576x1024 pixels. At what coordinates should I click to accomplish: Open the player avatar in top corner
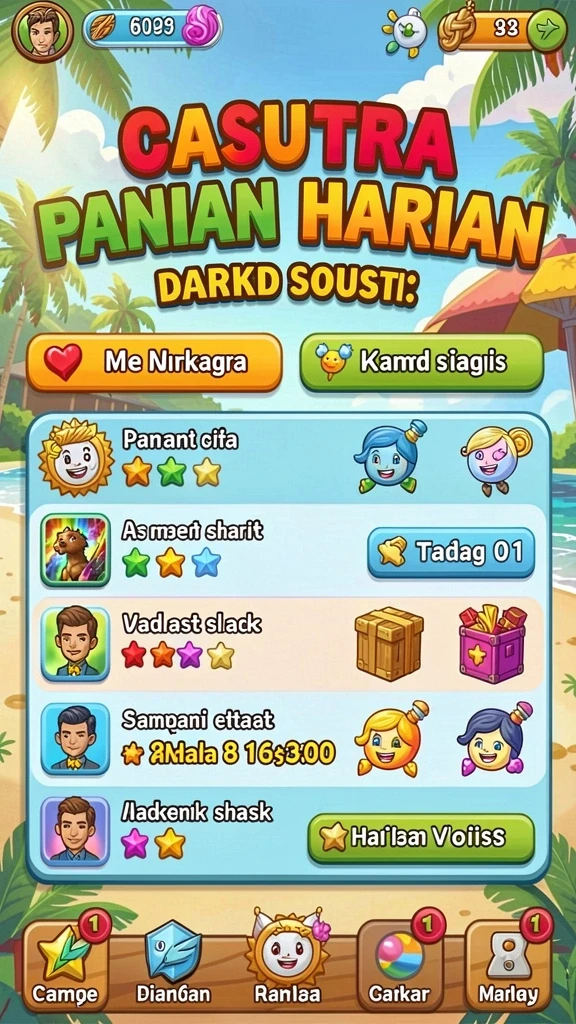tap(42, 29)
